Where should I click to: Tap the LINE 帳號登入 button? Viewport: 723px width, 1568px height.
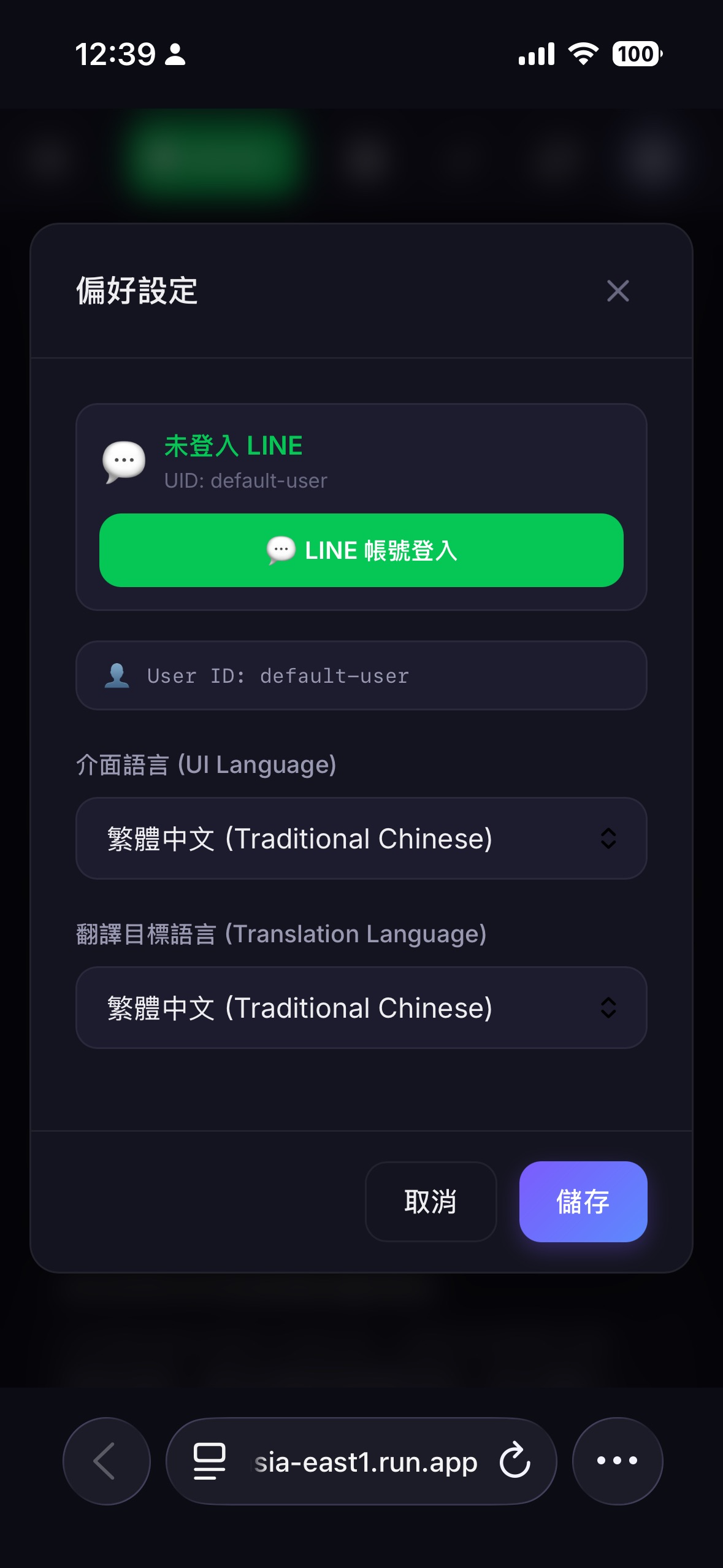[361, 550]
